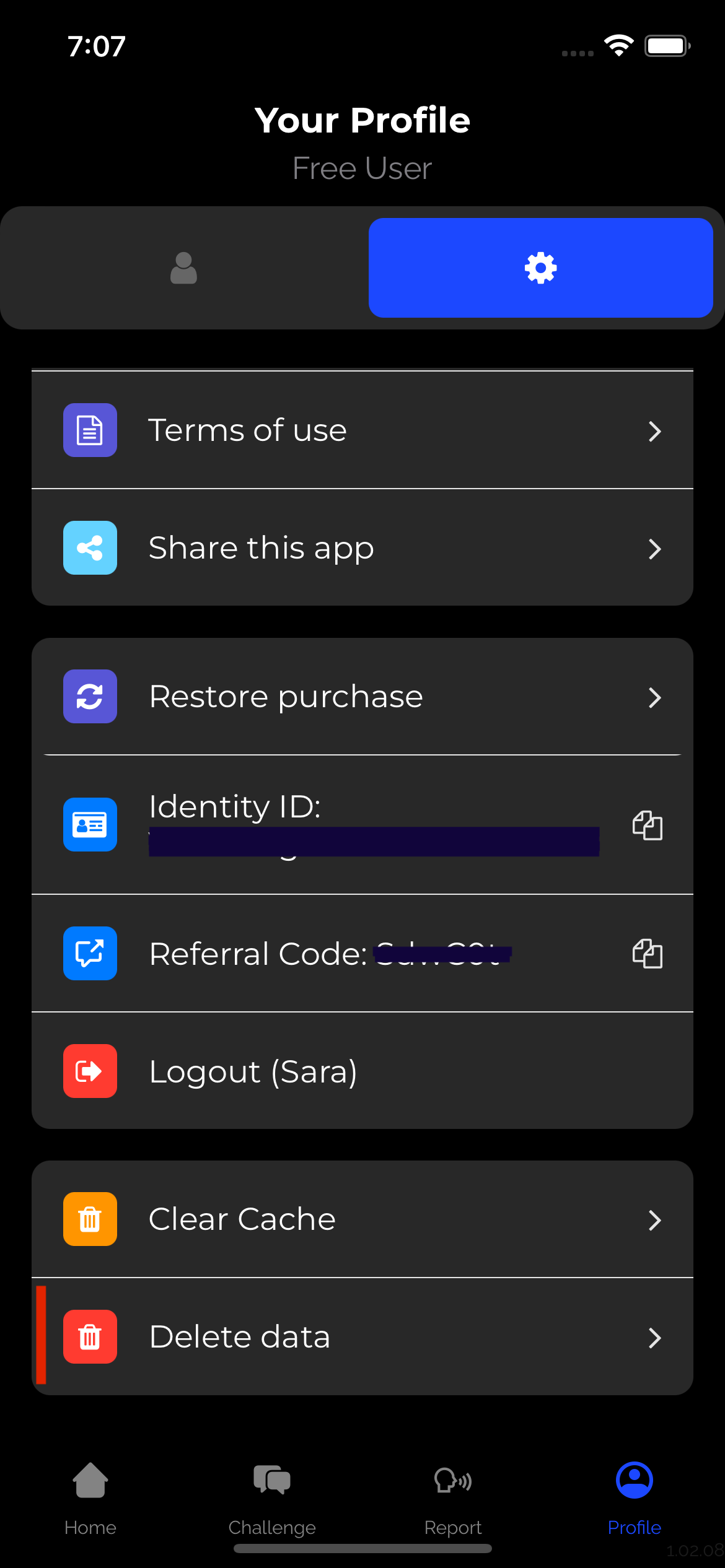This screenshot has height=1568, width=725.
Task: Open Delete data
Action: [362, 1337]
